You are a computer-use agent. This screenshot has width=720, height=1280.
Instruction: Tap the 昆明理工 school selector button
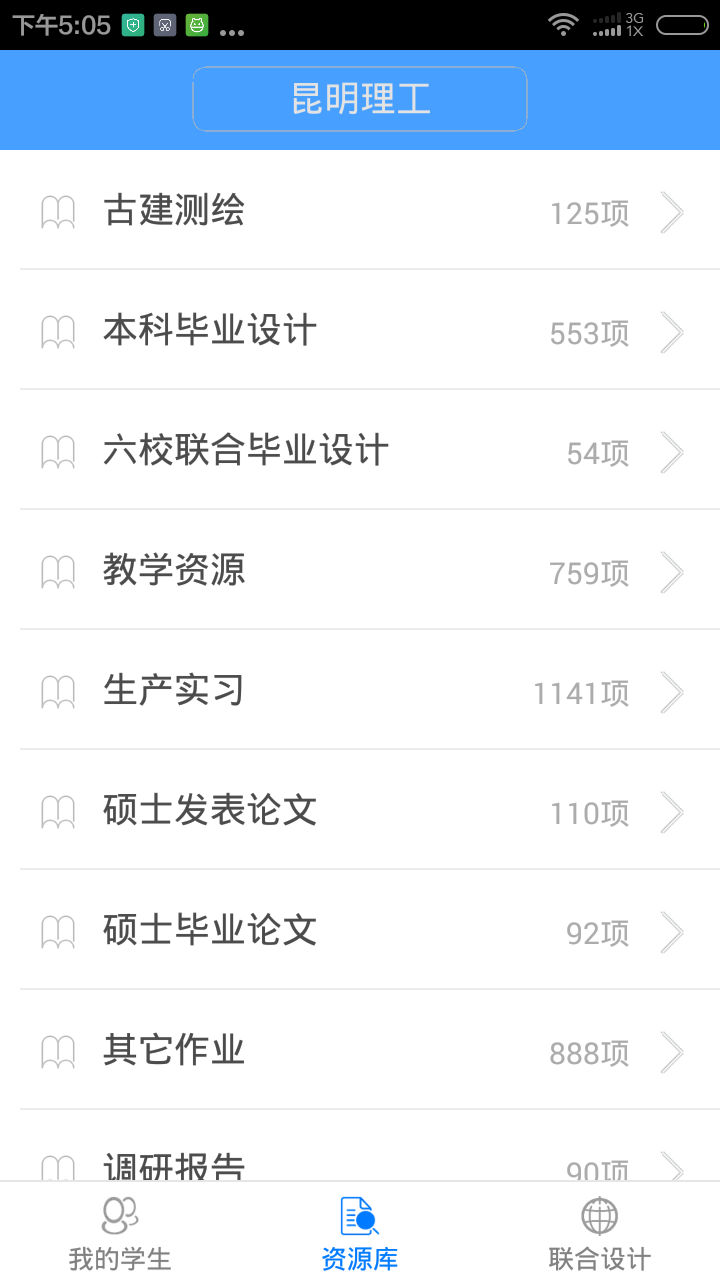point(360,99)
